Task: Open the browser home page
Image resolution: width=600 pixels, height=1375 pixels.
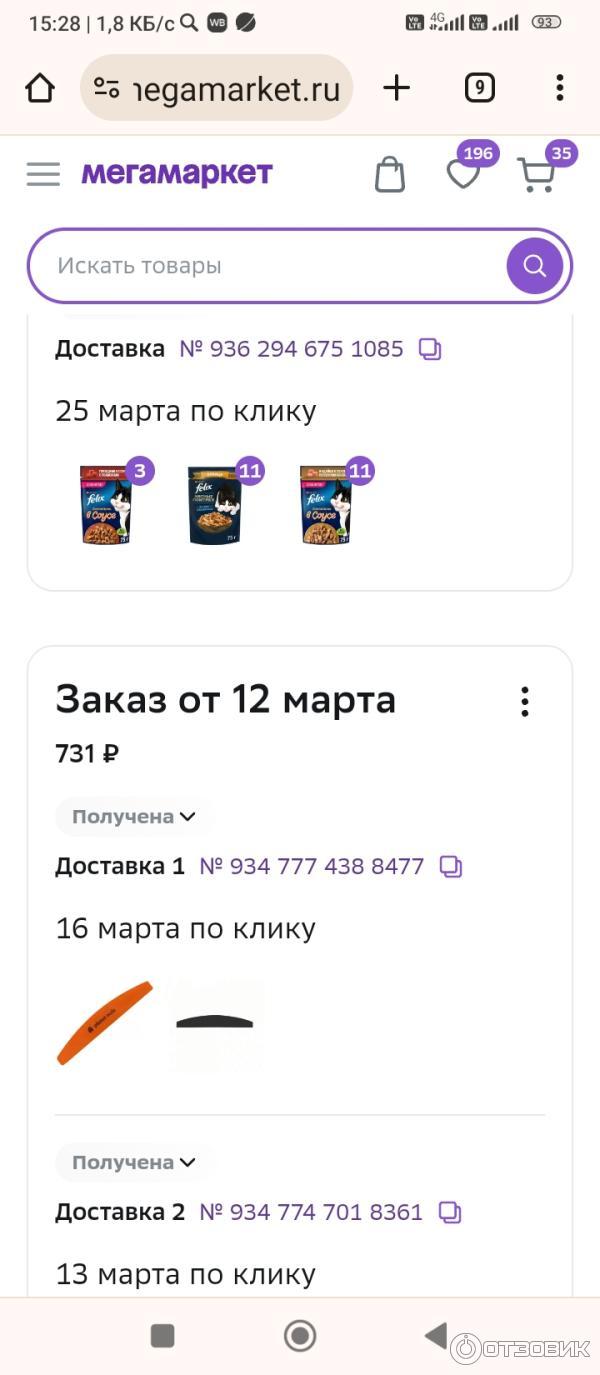Action: [40, 88]
